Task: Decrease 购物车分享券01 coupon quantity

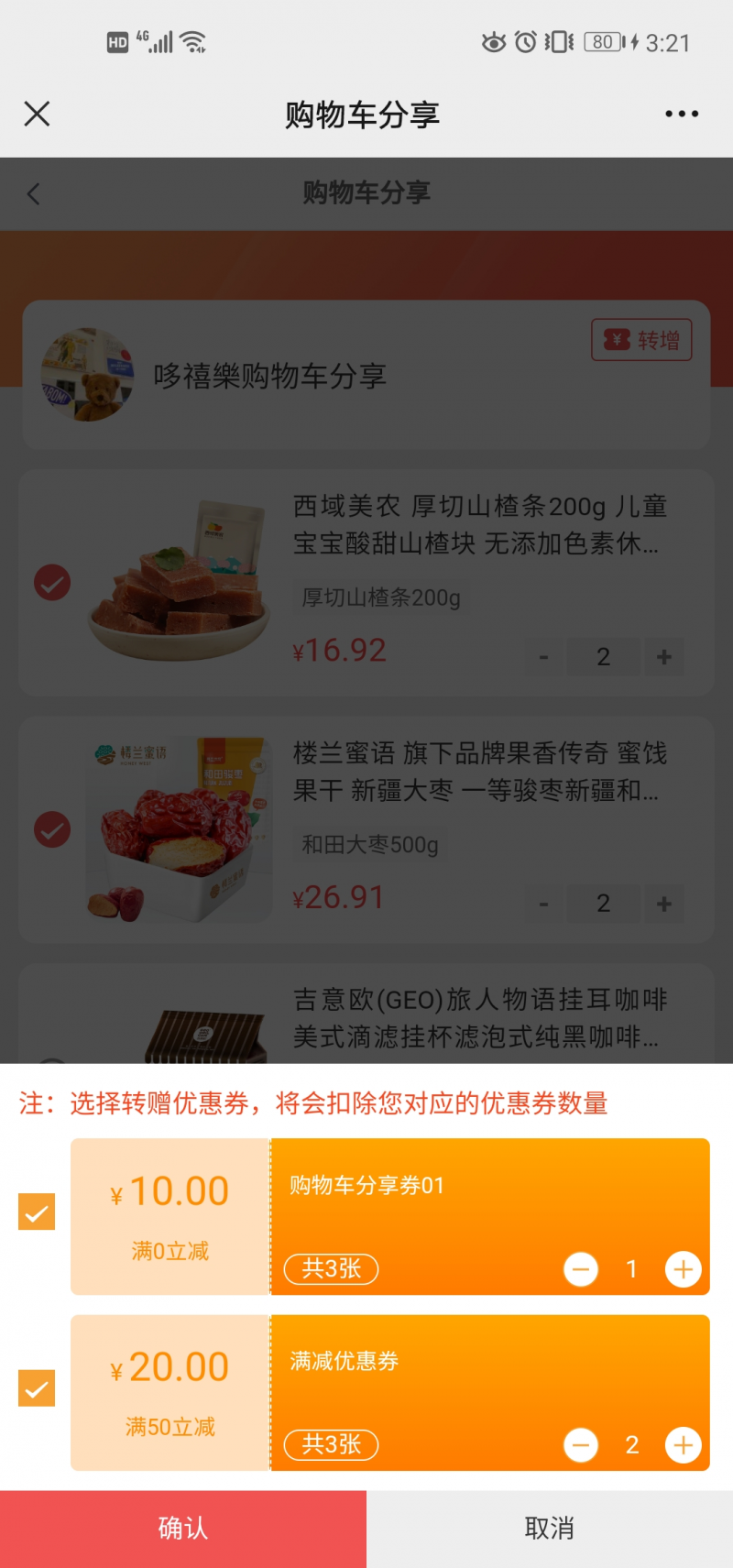Action: point(581,1269)
